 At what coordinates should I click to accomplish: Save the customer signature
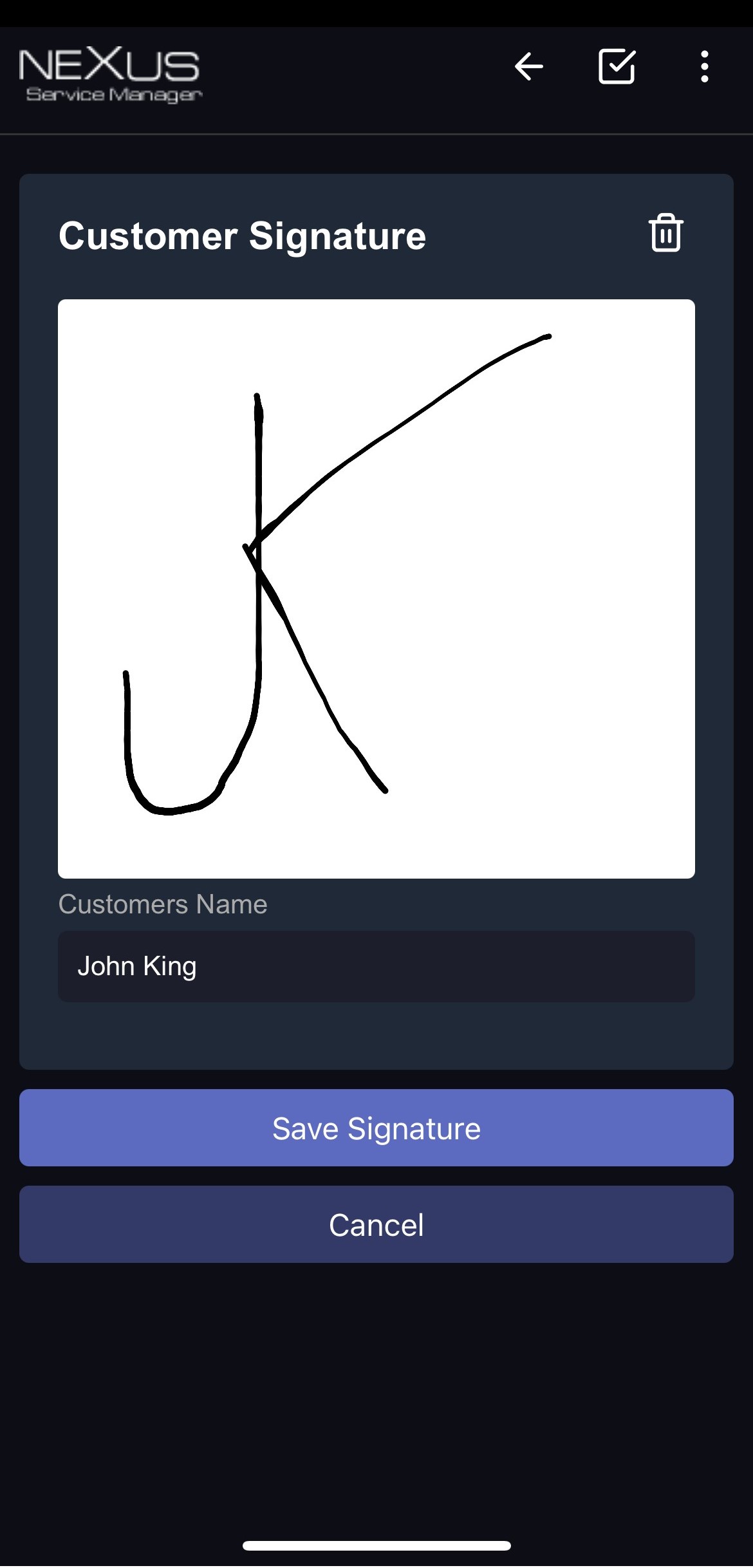376,1128
